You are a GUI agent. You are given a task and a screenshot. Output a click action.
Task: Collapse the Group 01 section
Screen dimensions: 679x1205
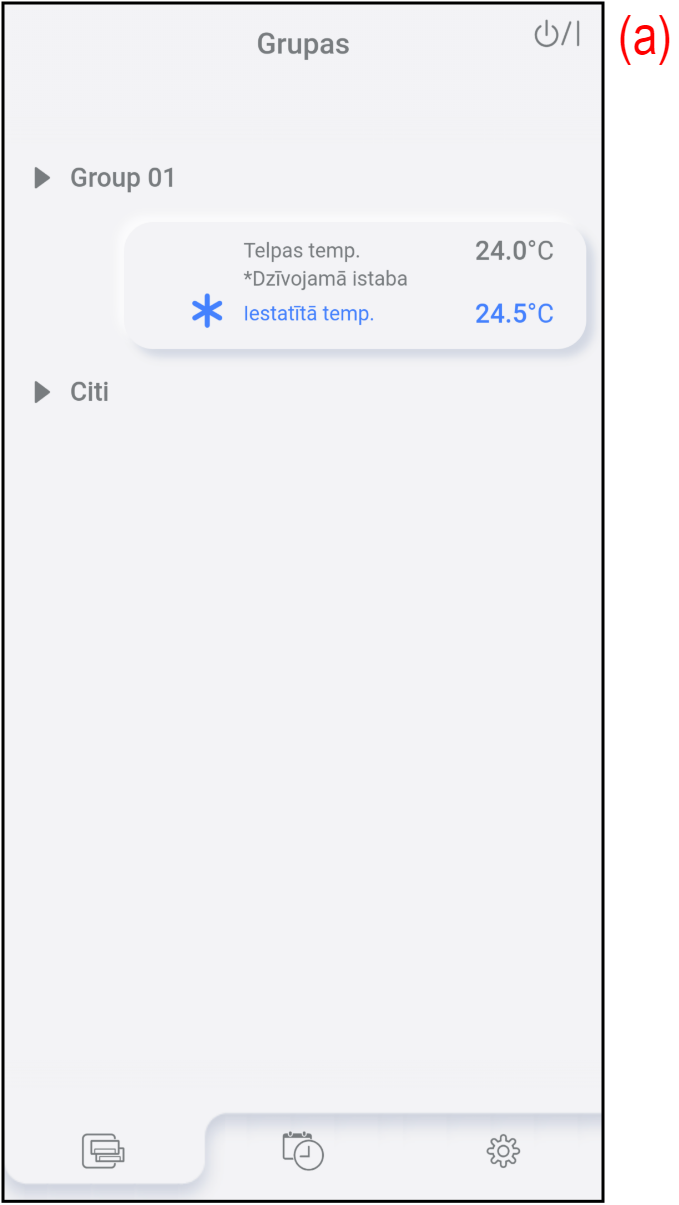(x=42, y=179)
